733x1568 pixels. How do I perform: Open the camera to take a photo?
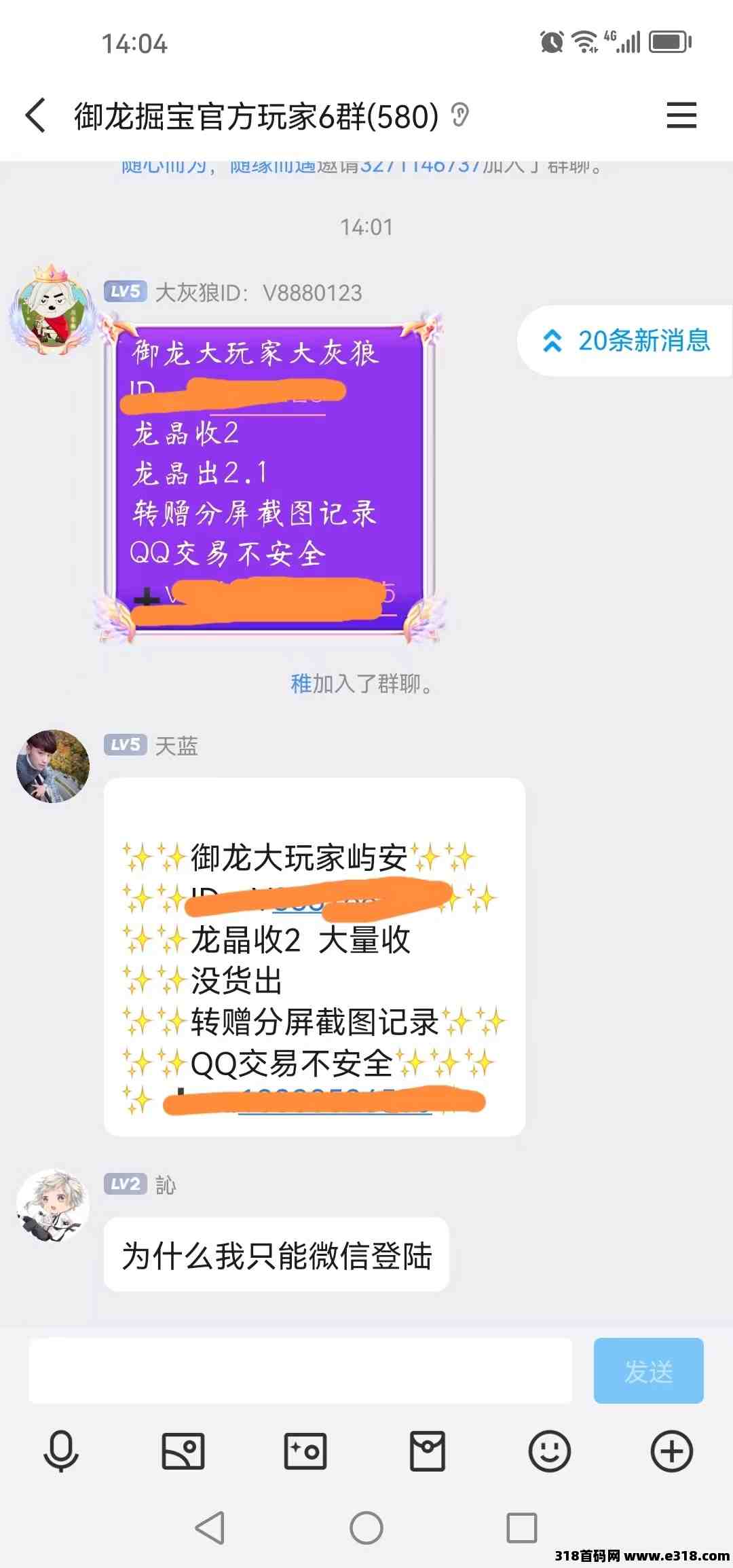pos(305,1451)
